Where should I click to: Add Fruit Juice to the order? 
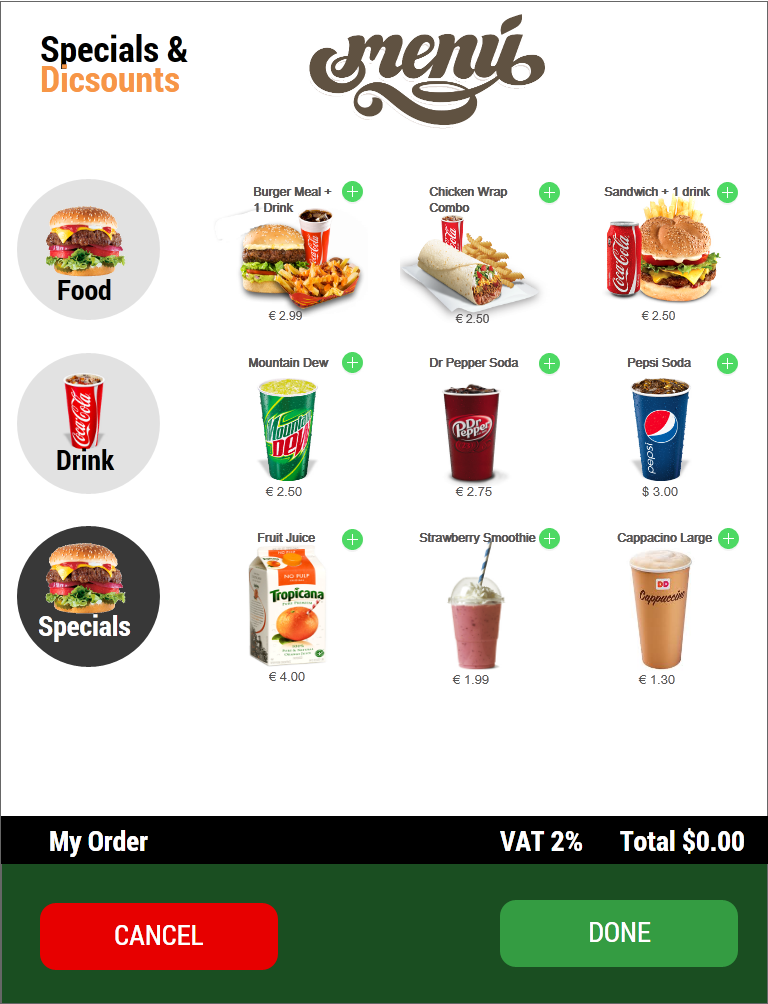(x=352, y=539)
